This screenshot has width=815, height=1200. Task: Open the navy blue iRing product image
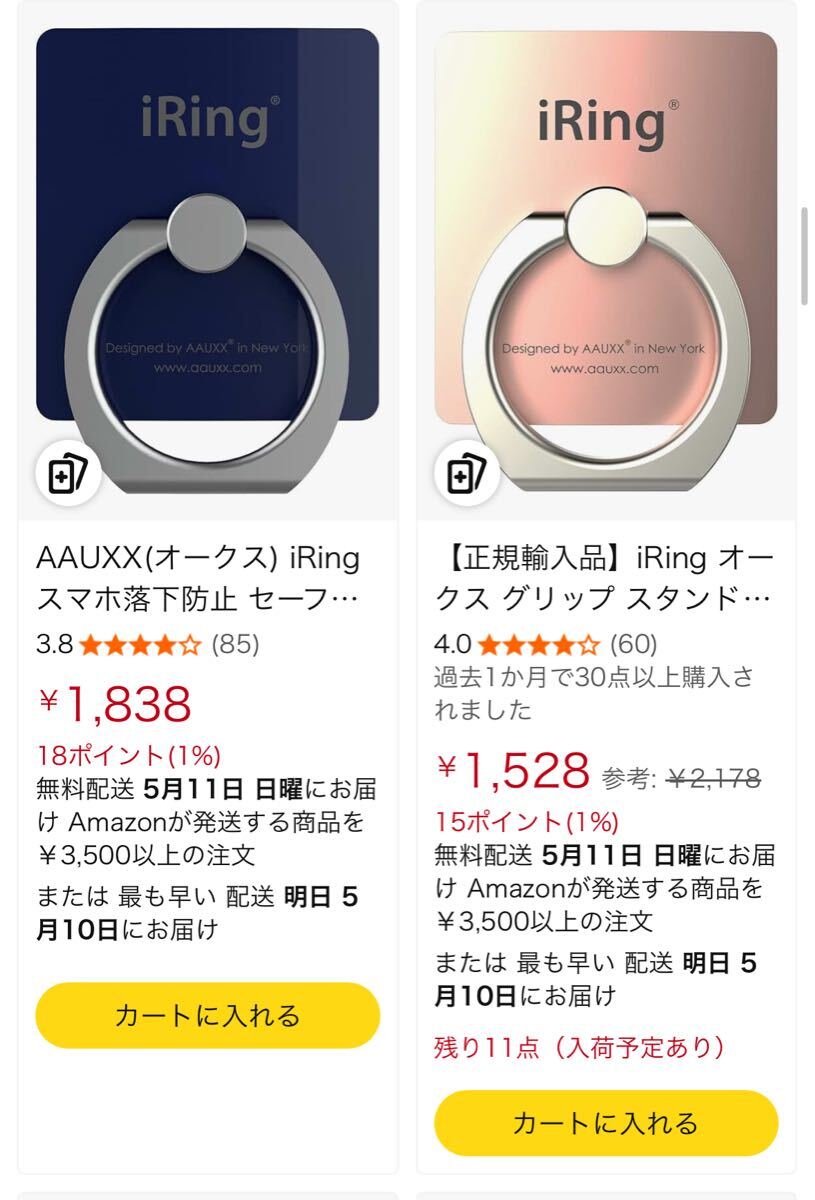207,250
